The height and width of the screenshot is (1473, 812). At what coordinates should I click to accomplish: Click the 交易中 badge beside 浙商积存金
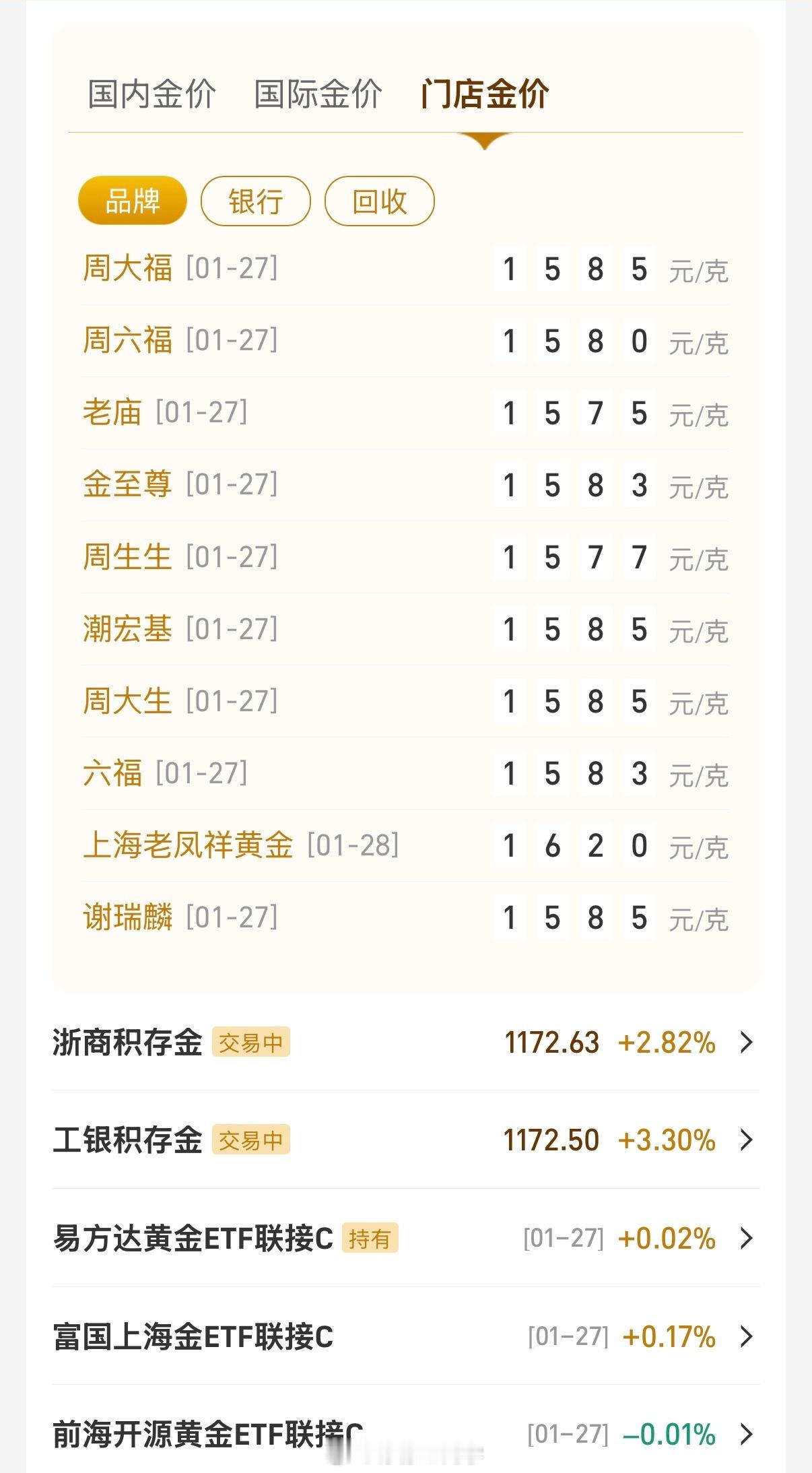click(251, 1043)
